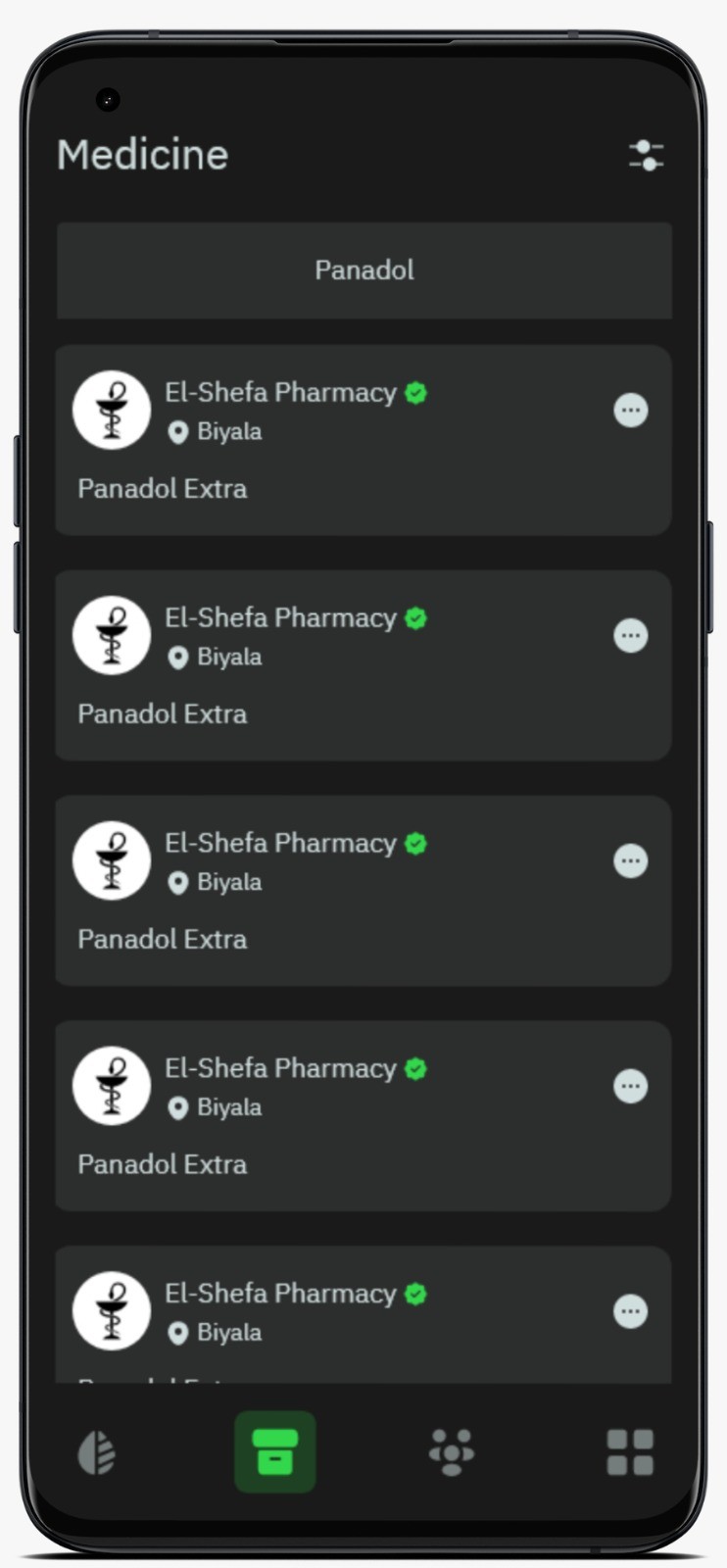Open the grid menu tab

point(630,1451)
